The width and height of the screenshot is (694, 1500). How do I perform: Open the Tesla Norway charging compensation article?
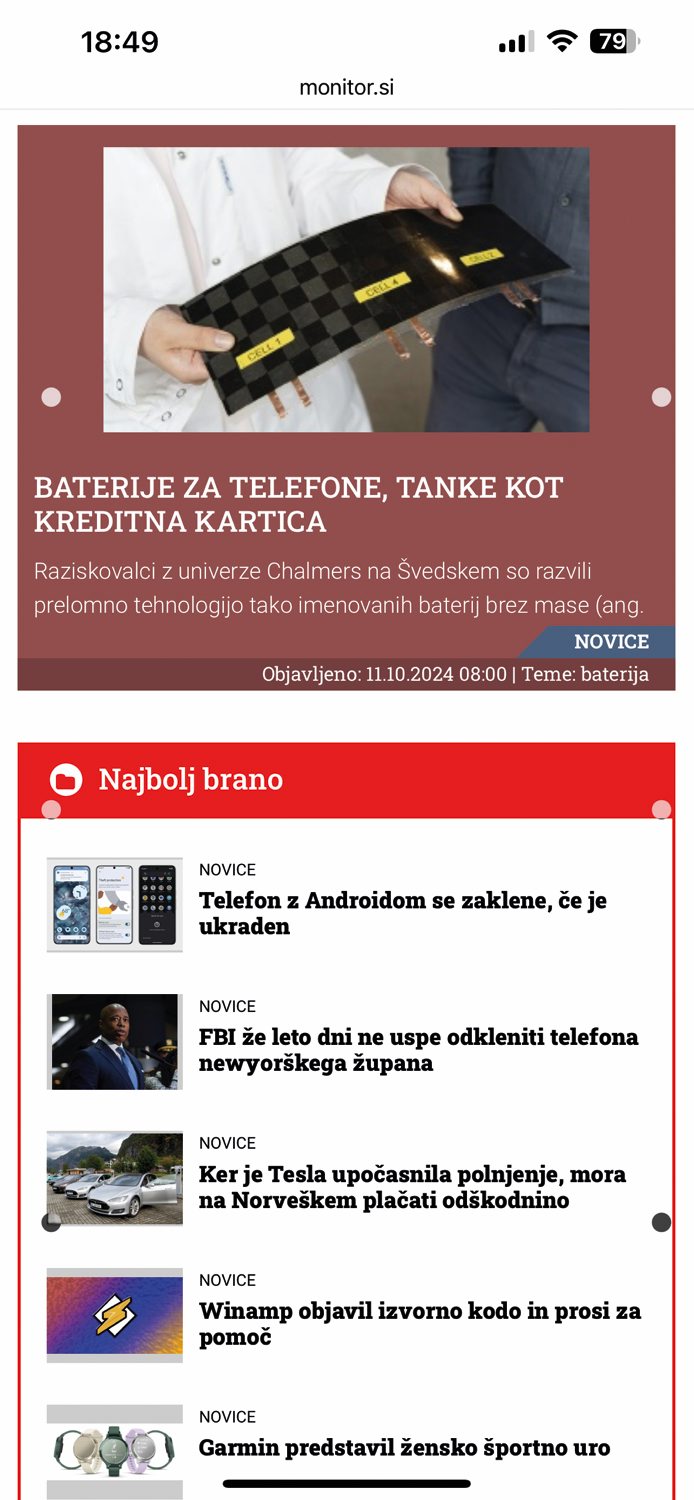point(411,1187)
